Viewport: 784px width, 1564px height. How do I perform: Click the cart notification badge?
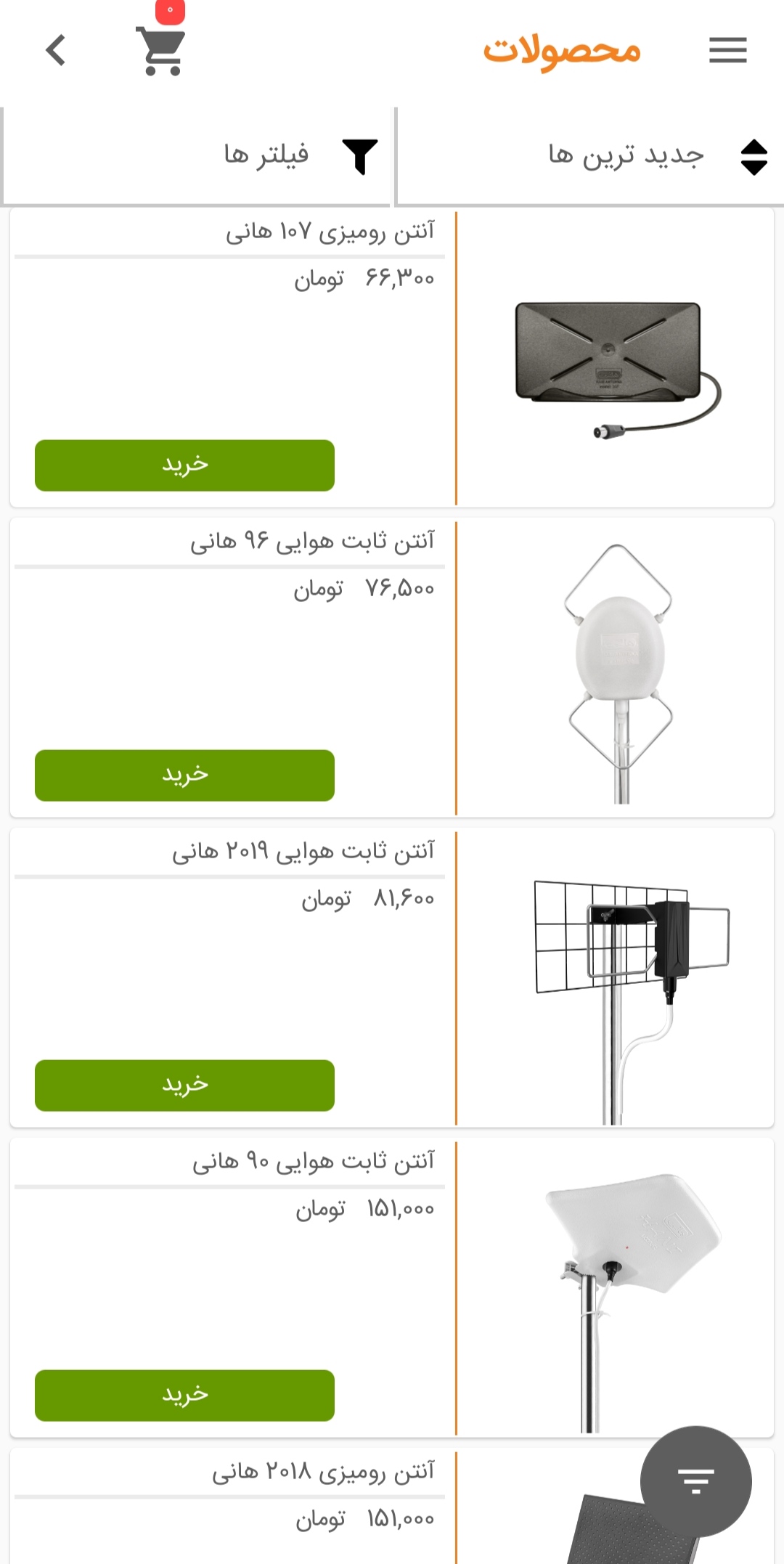tap(170, 12)
